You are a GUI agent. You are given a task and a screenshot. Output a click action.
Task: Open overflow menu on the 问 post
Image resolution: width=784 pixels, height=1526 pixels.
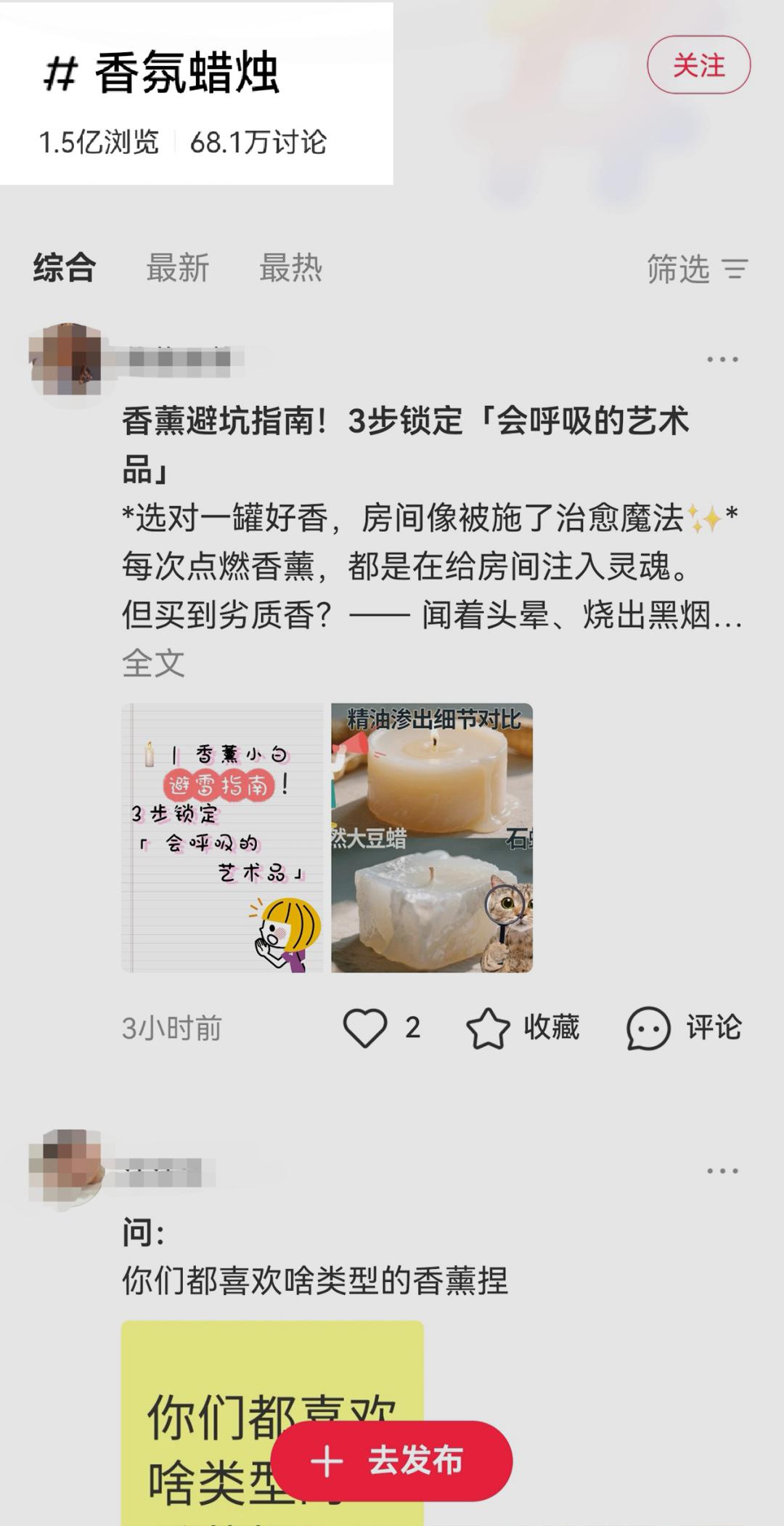pos(722,1171)
